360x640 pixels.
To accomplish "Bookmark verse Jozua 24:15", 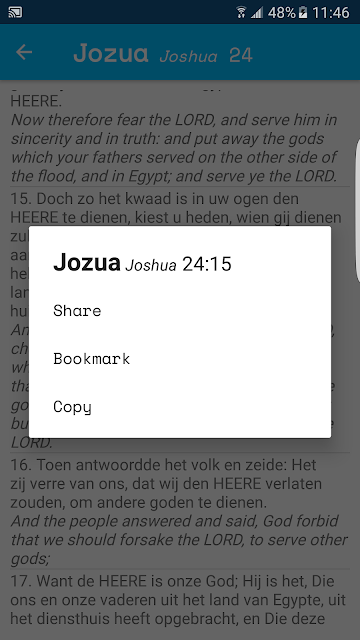I will point(180,359).
